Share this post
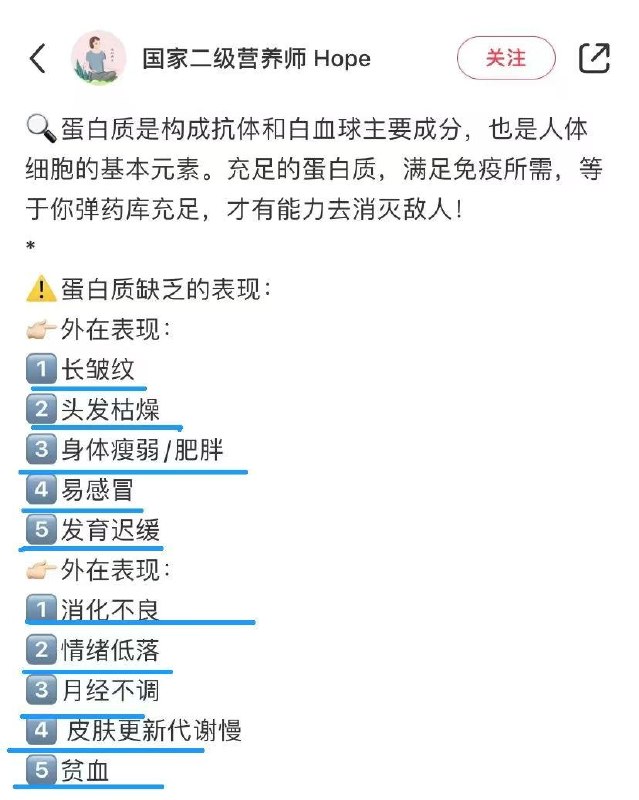This screenshot has height=800, width=639. click(594, 58)
